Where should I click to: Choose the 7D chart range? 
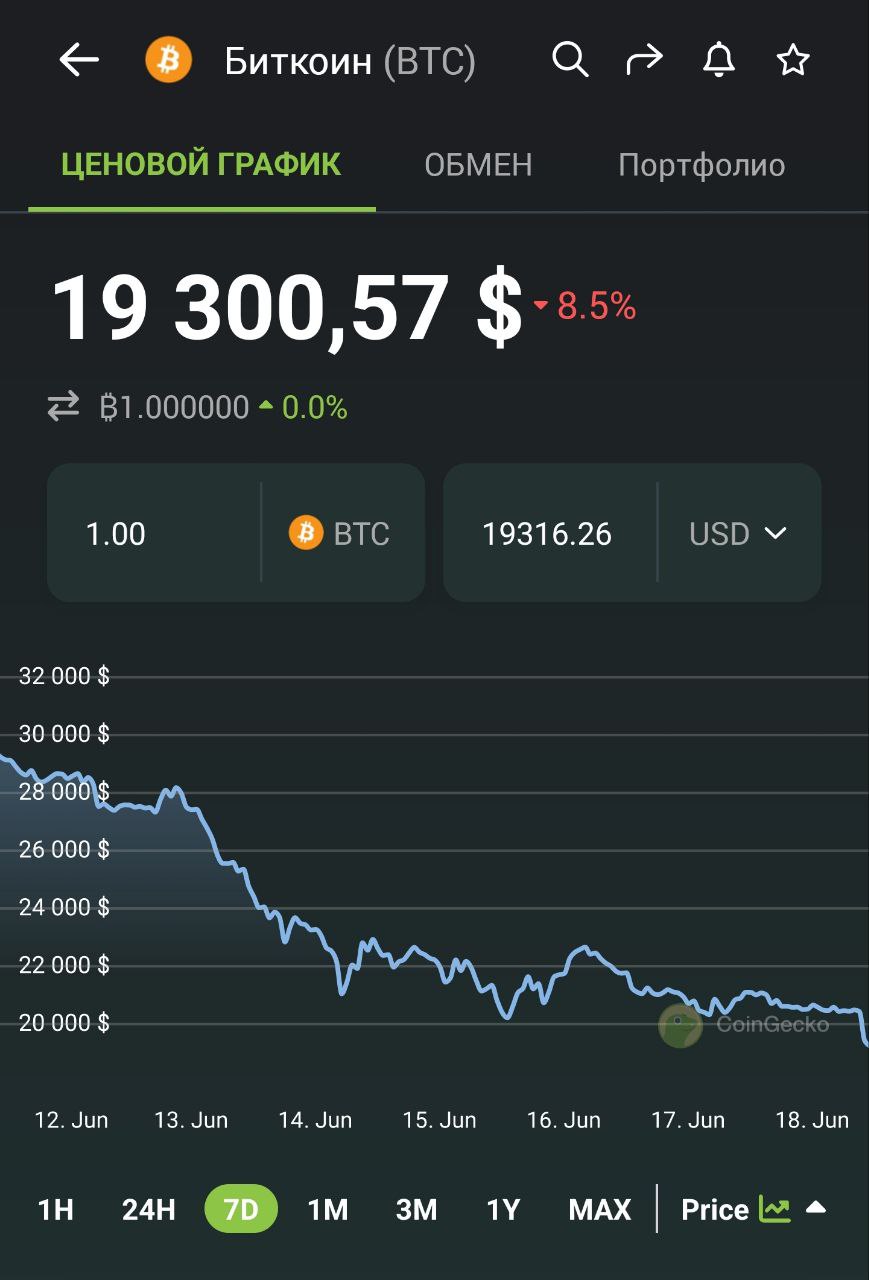pos(241,1210)
